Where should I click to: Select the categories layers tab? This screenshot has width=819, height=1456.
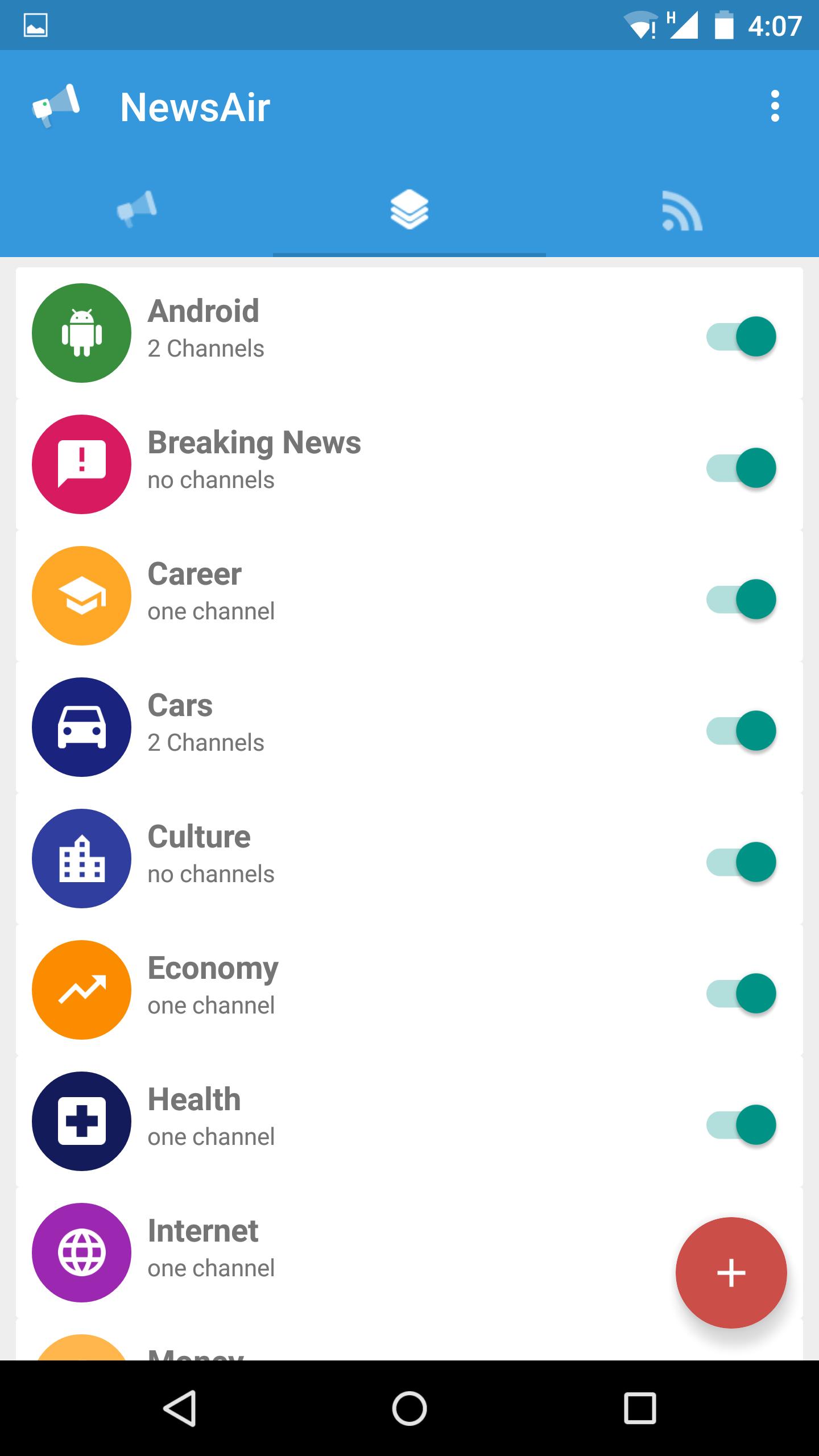[409, 209]
